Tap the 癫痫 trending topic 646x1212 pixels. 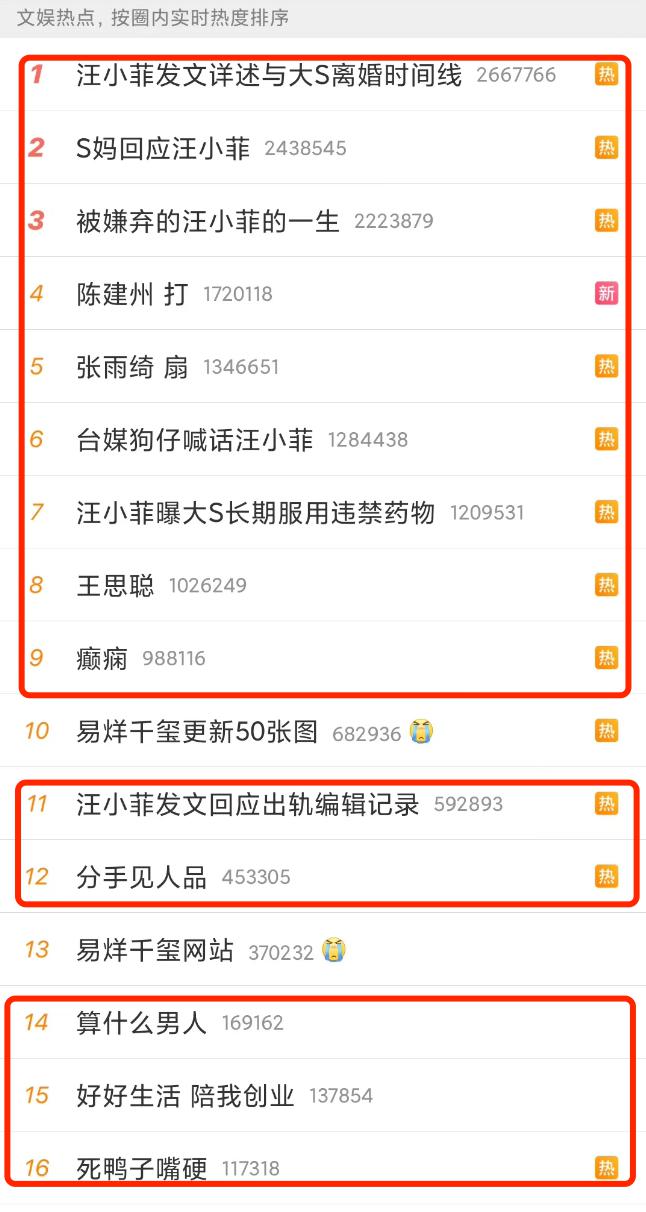[x=102, y=658]
